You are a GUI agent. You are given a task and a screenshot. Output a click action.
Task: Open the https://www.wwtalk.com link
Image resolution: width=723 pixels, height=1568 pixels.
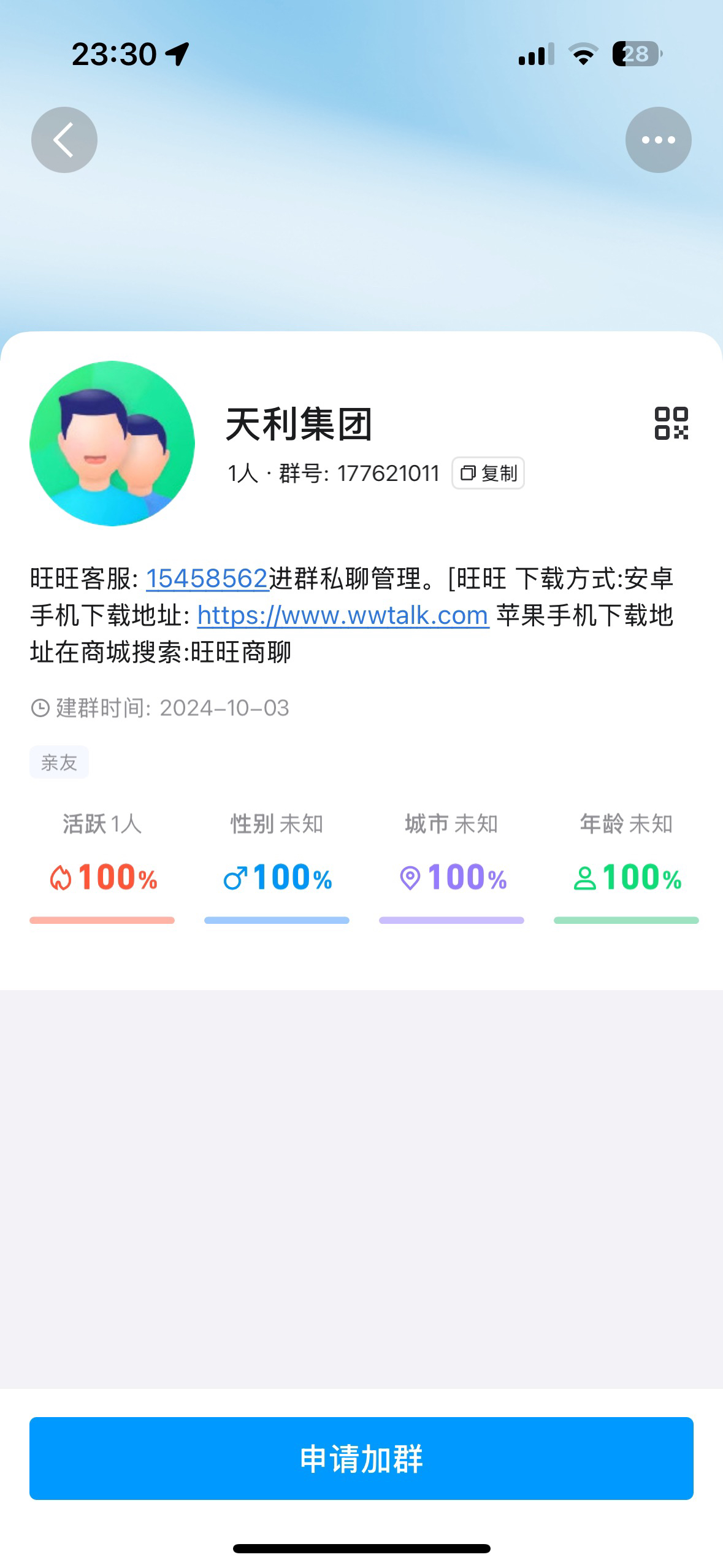[343, 615]
